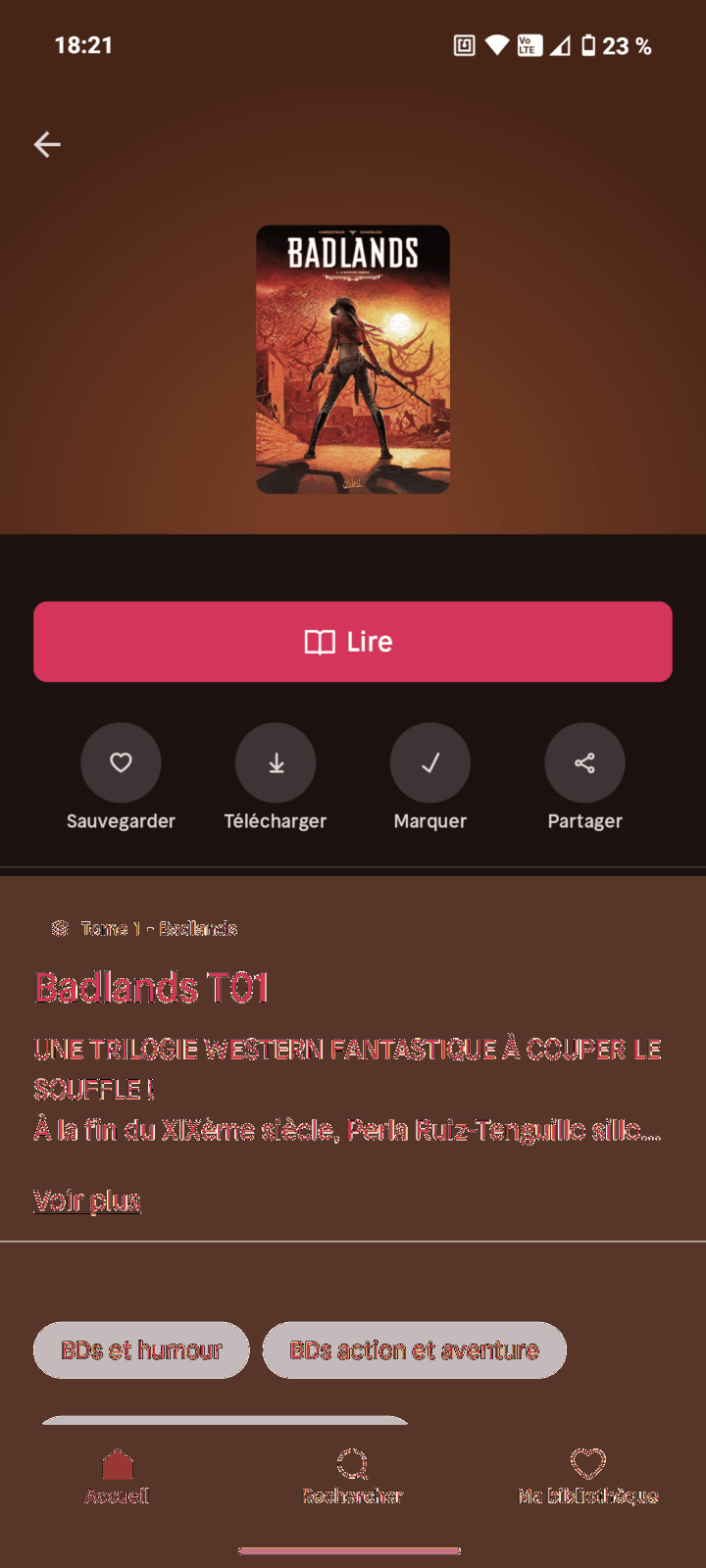This screenshot has height=1568, width=706.
Task: Save this comic with Sauvegarder
Action: 121,763
